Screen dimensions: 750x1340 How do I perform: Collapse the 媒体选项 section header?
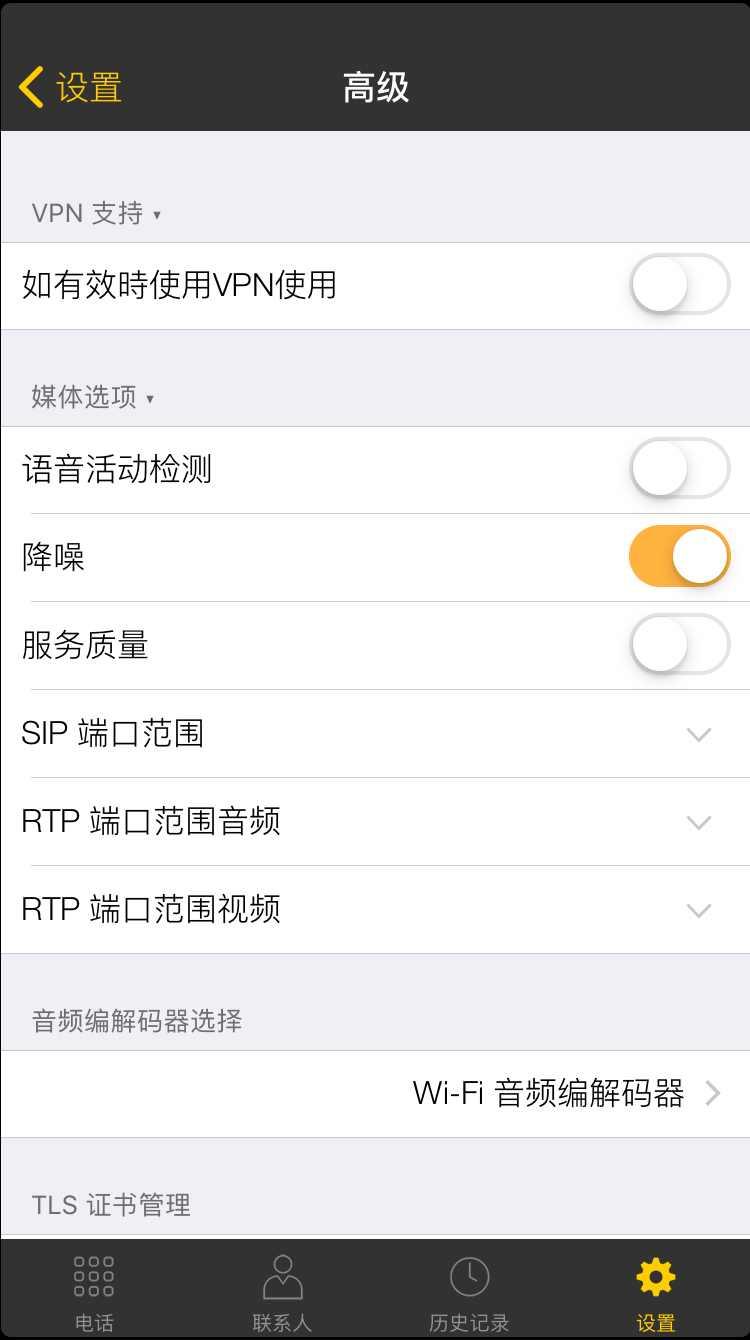(x=93, y=397)
